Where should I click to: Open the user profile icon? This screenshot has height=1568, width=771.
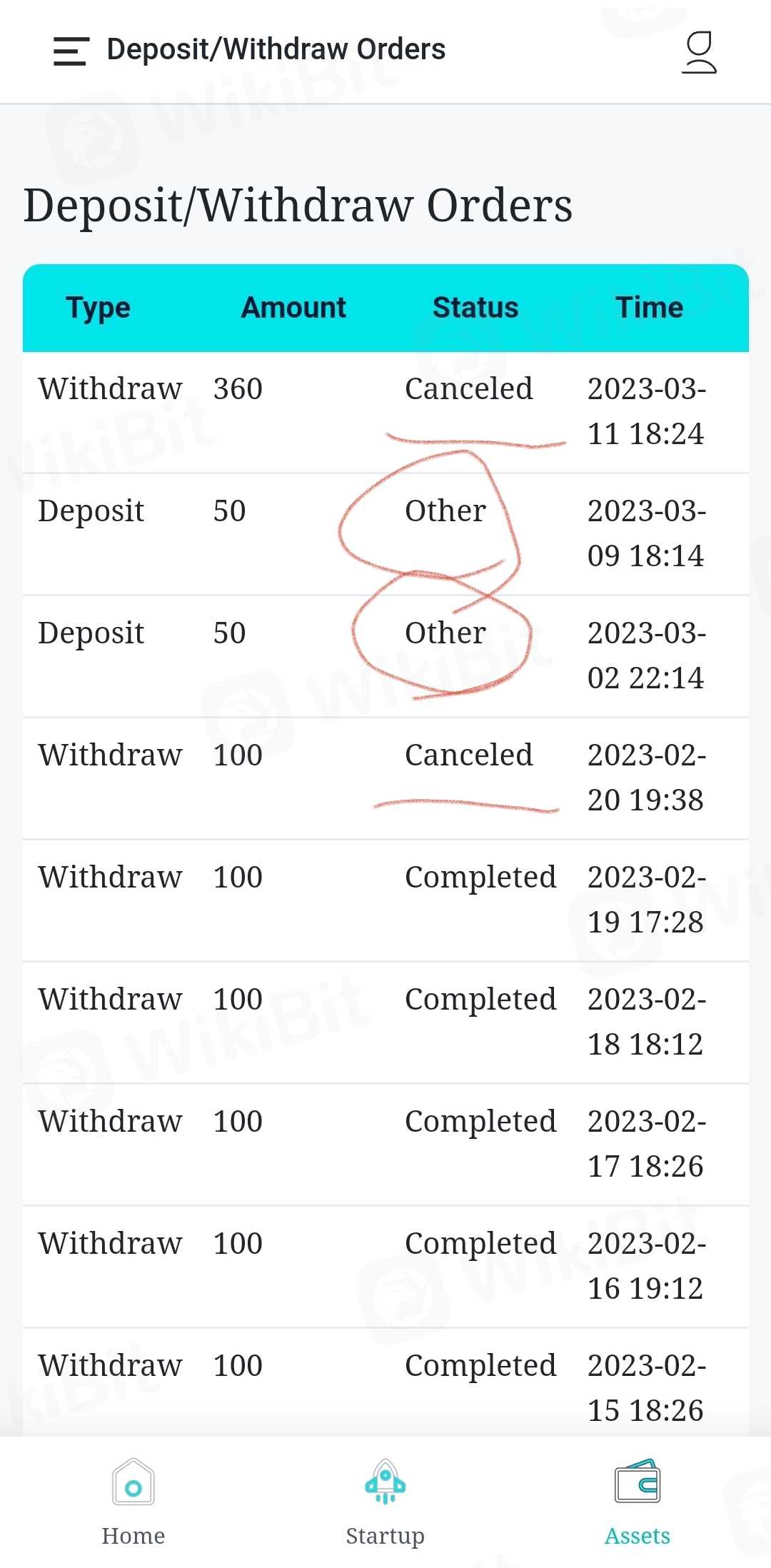tap(699, 52)
